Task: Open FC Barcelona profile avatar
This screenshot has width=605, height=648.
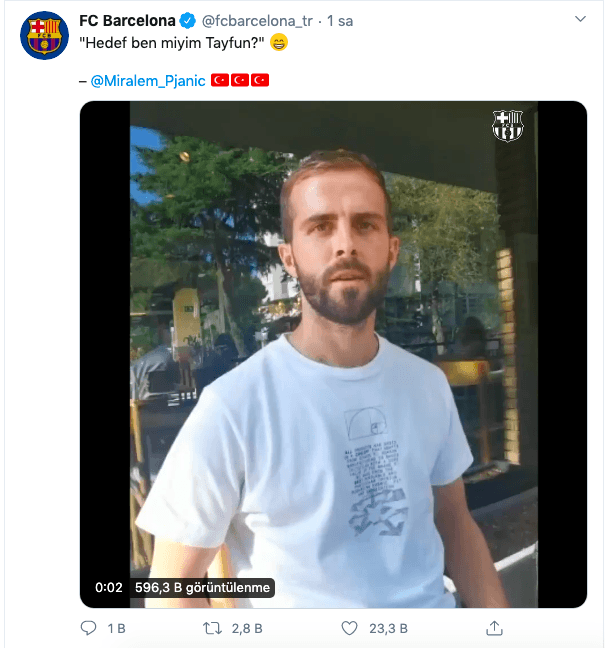Action: click(44, 36)
